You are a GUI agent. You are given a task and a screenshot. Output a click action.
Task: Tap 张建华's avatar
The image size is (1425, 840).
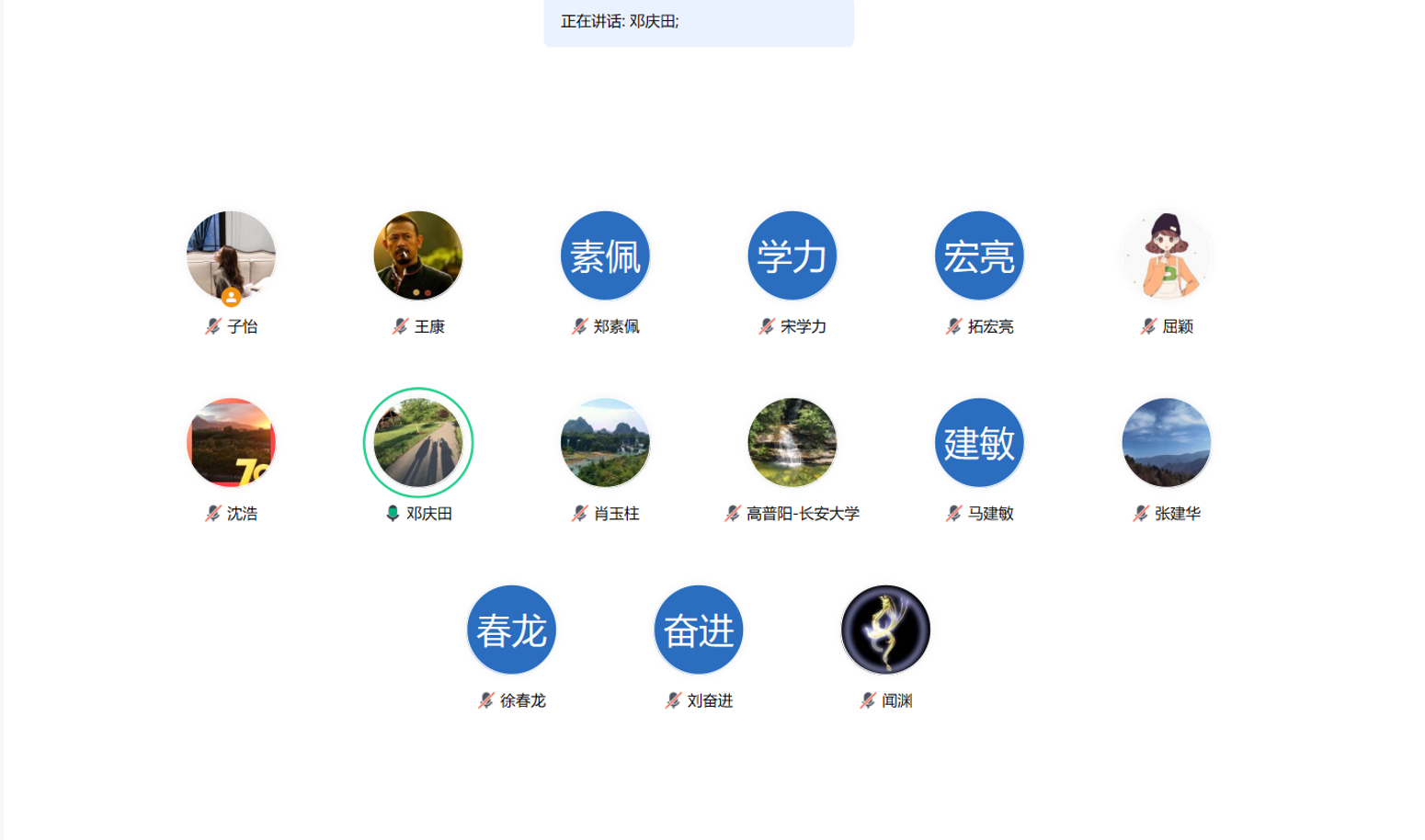pyautogui.click(x=1167, y=442)
